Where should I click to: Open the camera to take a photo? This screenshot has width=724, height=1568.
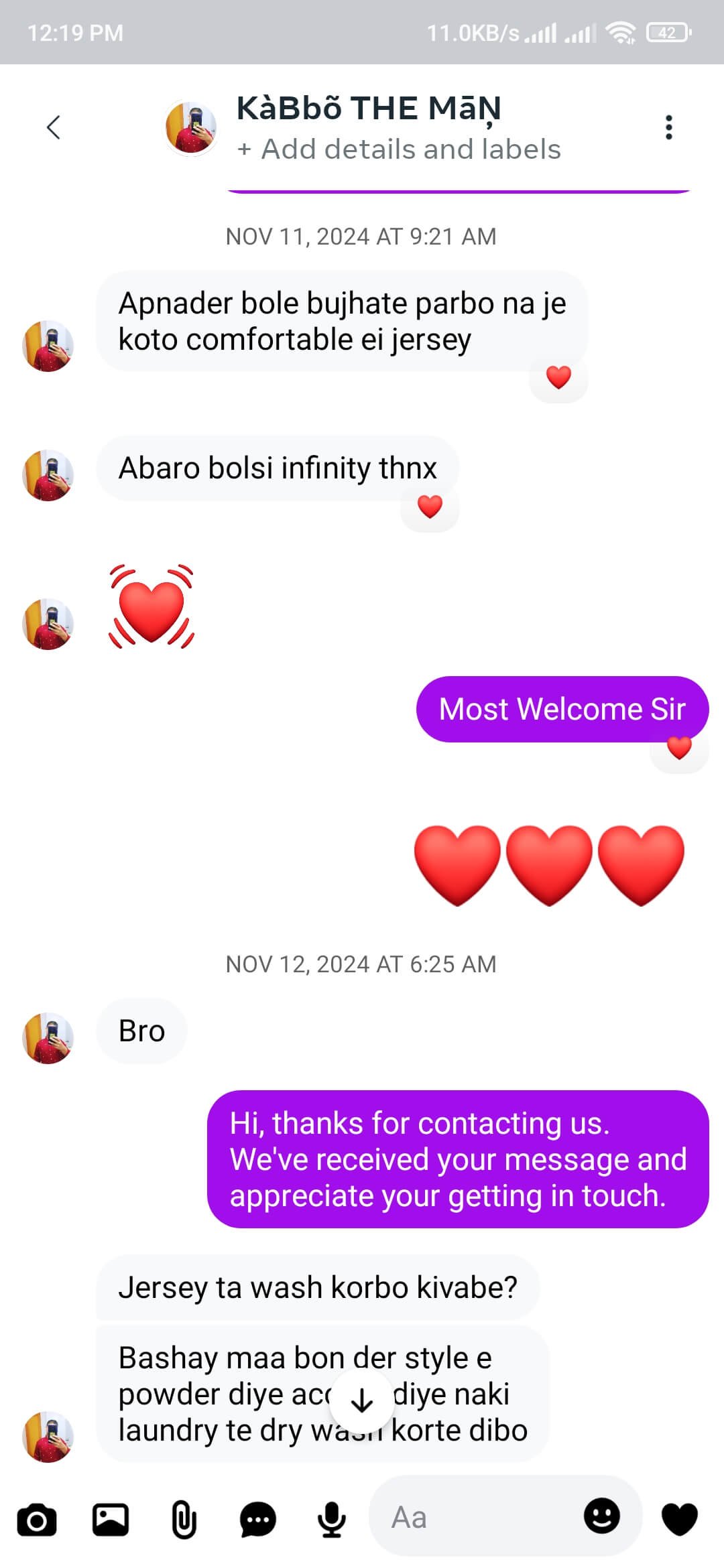pyautogui.click(x=37, y=1520)
